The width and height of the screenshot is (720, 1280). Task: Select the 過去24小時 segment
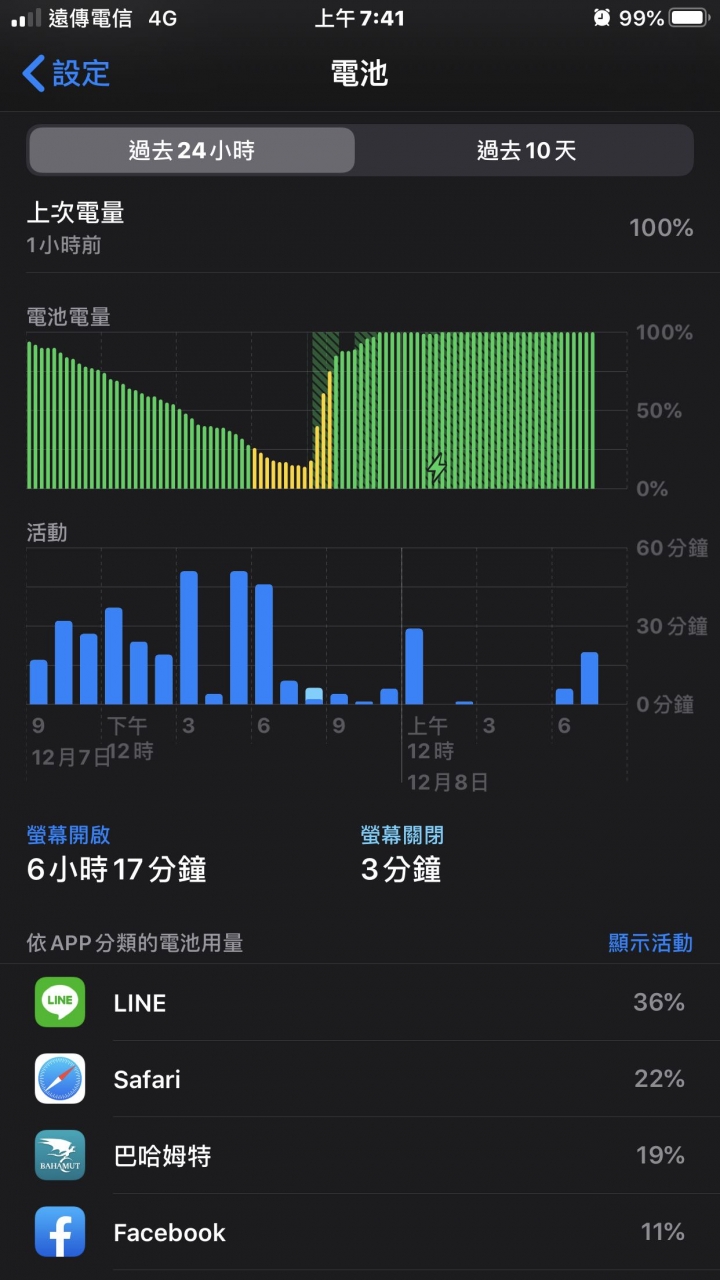191,151
